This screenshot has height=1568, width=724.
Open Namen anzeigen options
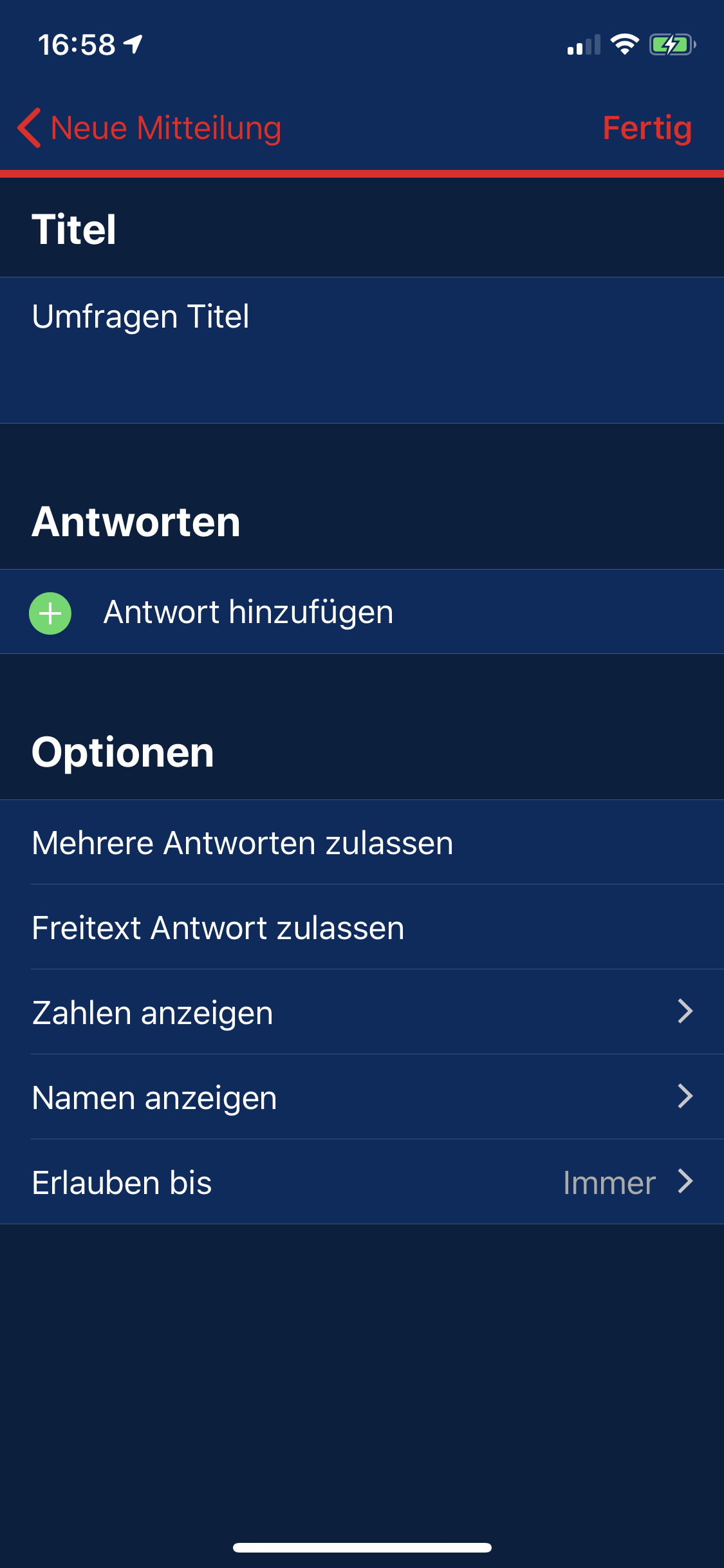(x=362, y=1097)
